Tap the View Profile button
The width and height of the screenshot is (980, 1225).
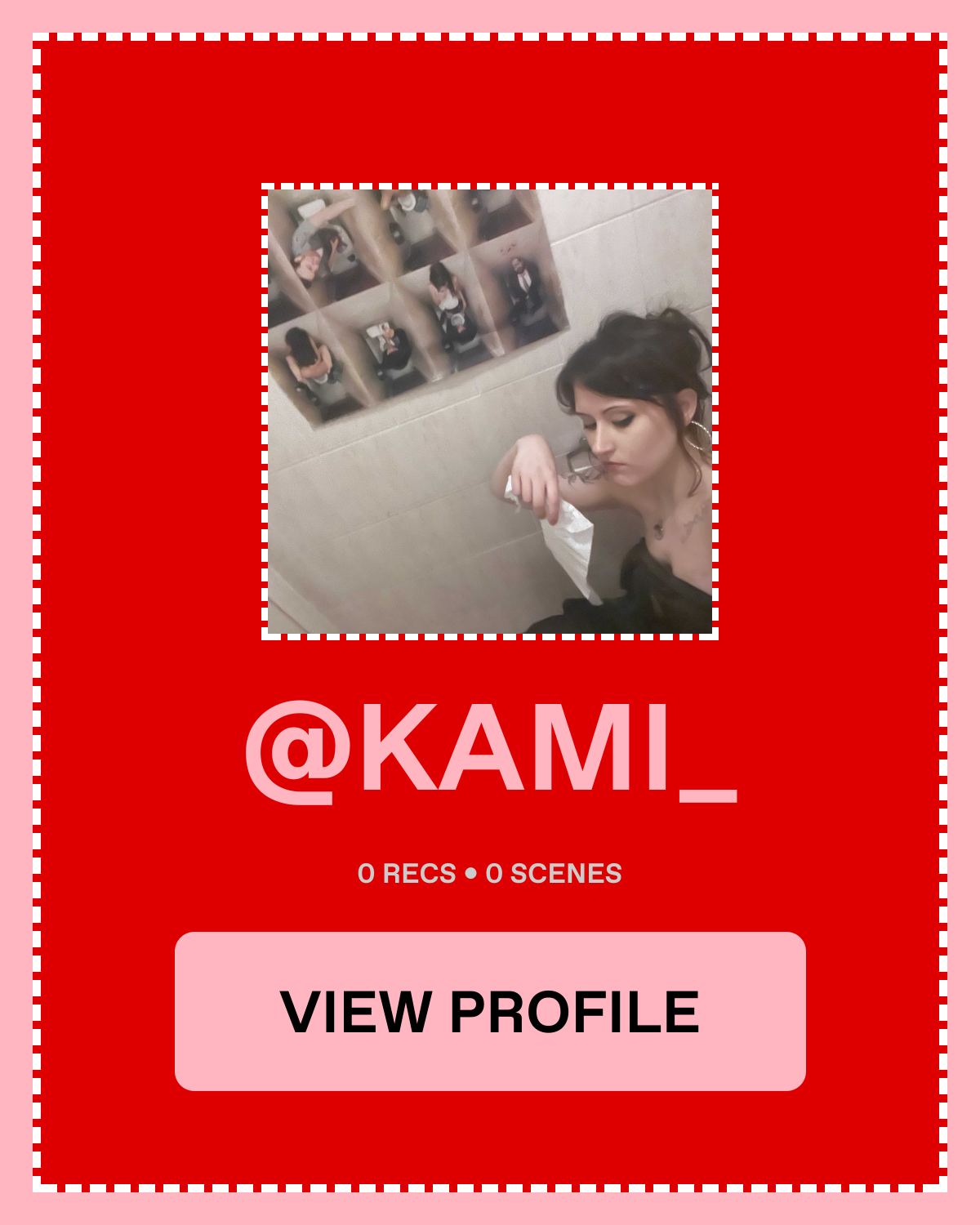[x=490, y=1011]
